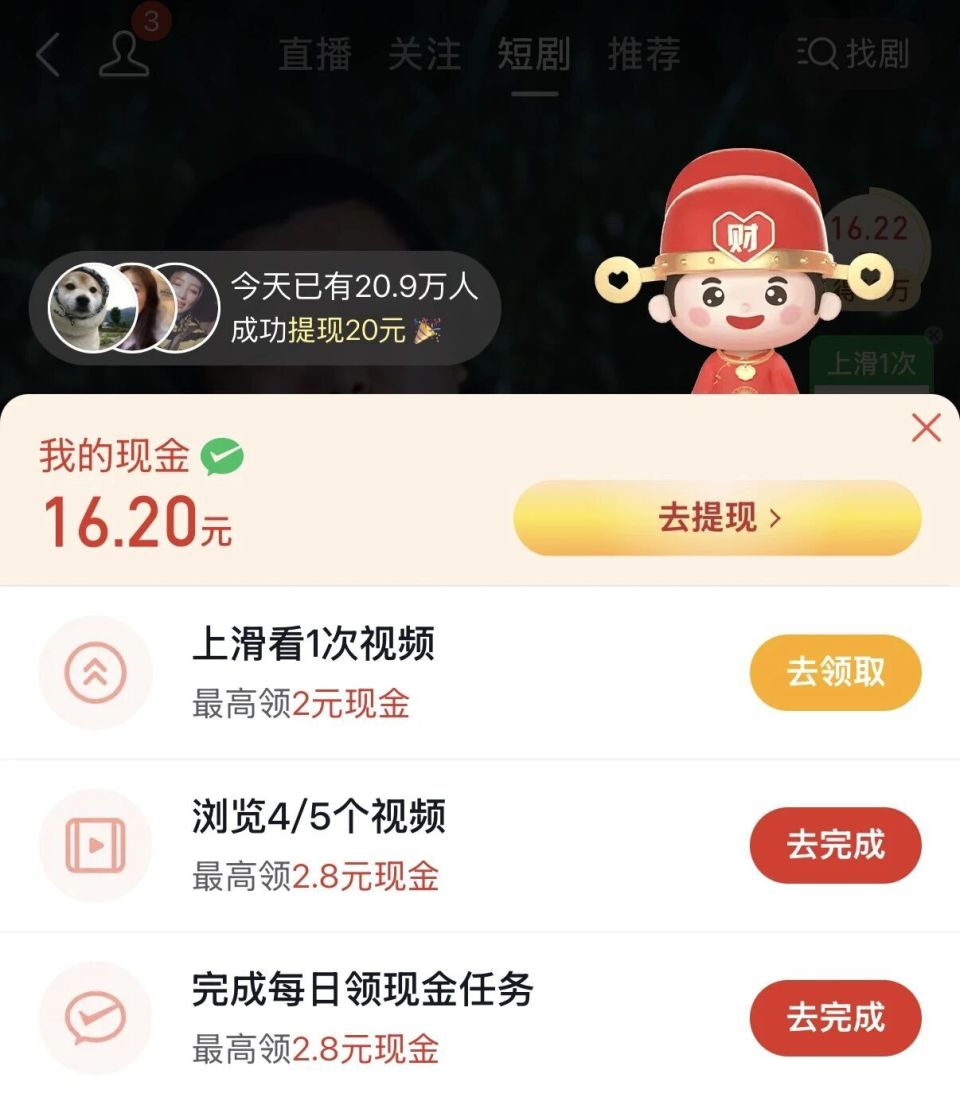The width and height of the screenshot is (960, 1117).
Task: Select the 短剧 tab
Action: click(531, 55)
